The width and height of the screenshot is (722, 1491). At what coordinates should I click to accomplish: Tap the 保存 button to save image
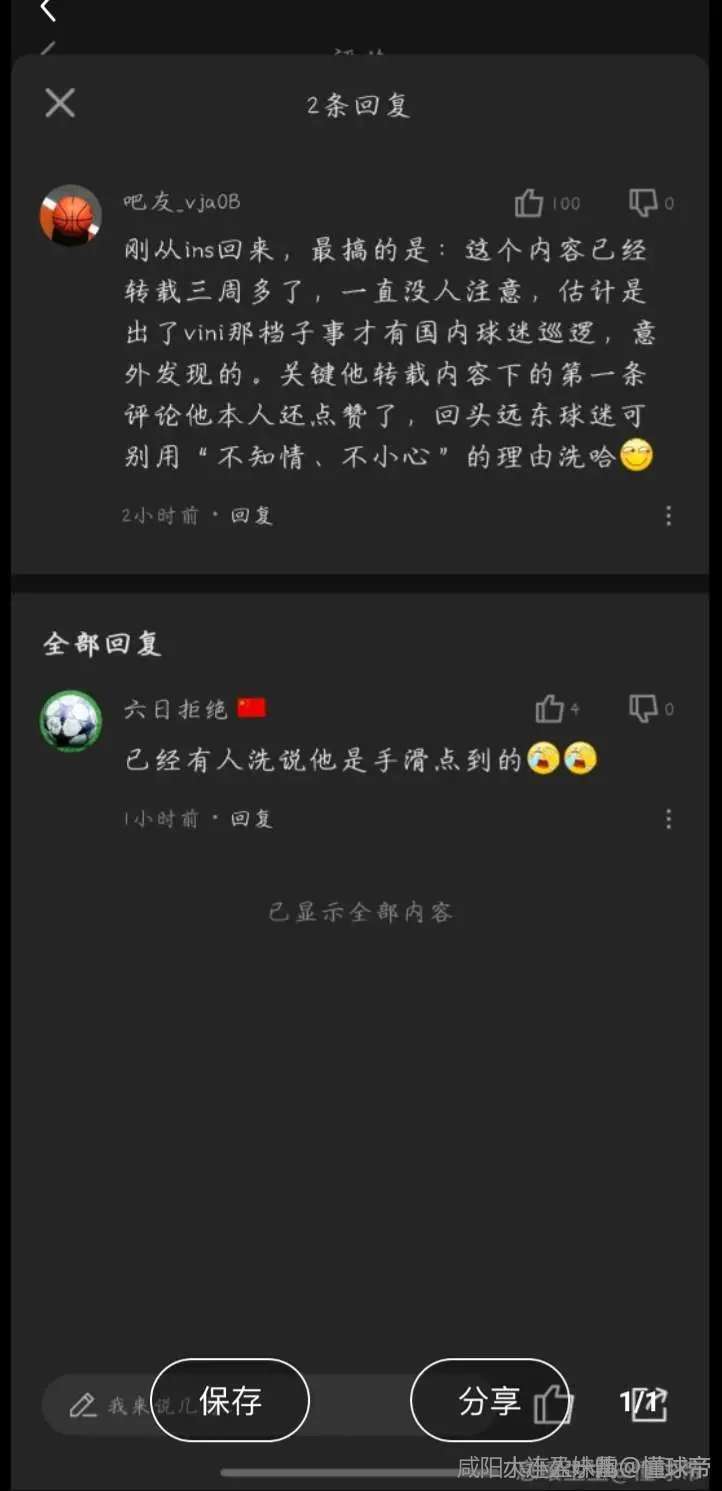(230, 1400)
